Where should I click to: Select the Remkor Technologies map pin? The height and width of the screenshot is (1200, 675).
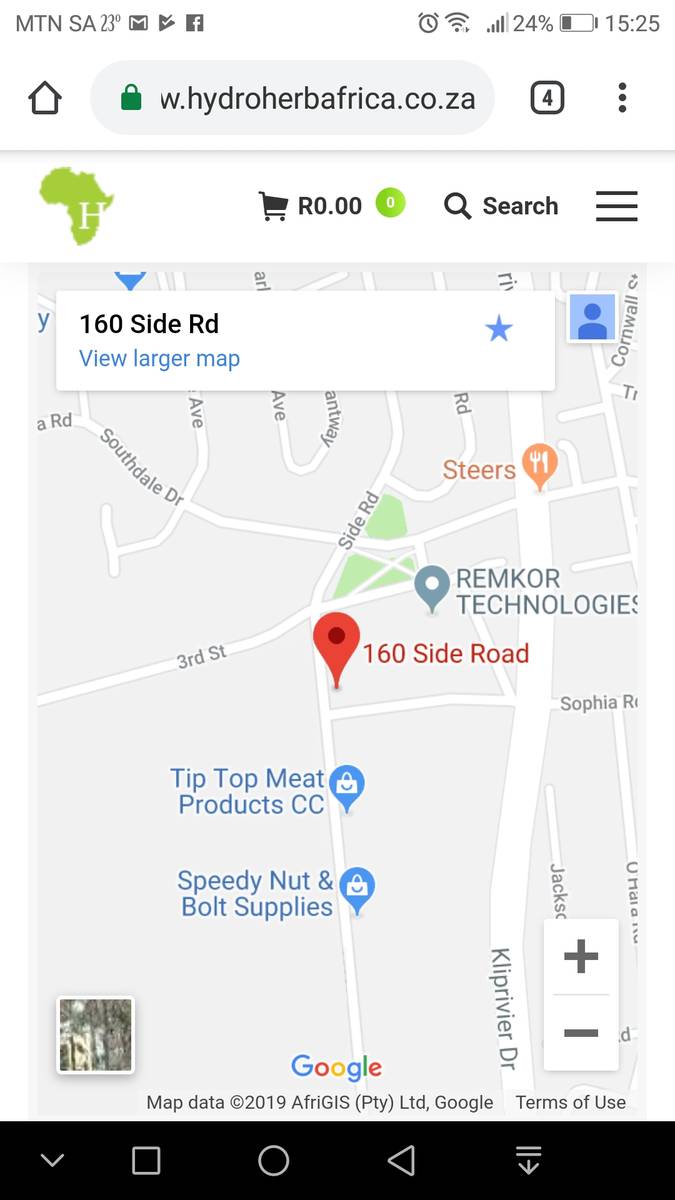click(x=431, y=588)
